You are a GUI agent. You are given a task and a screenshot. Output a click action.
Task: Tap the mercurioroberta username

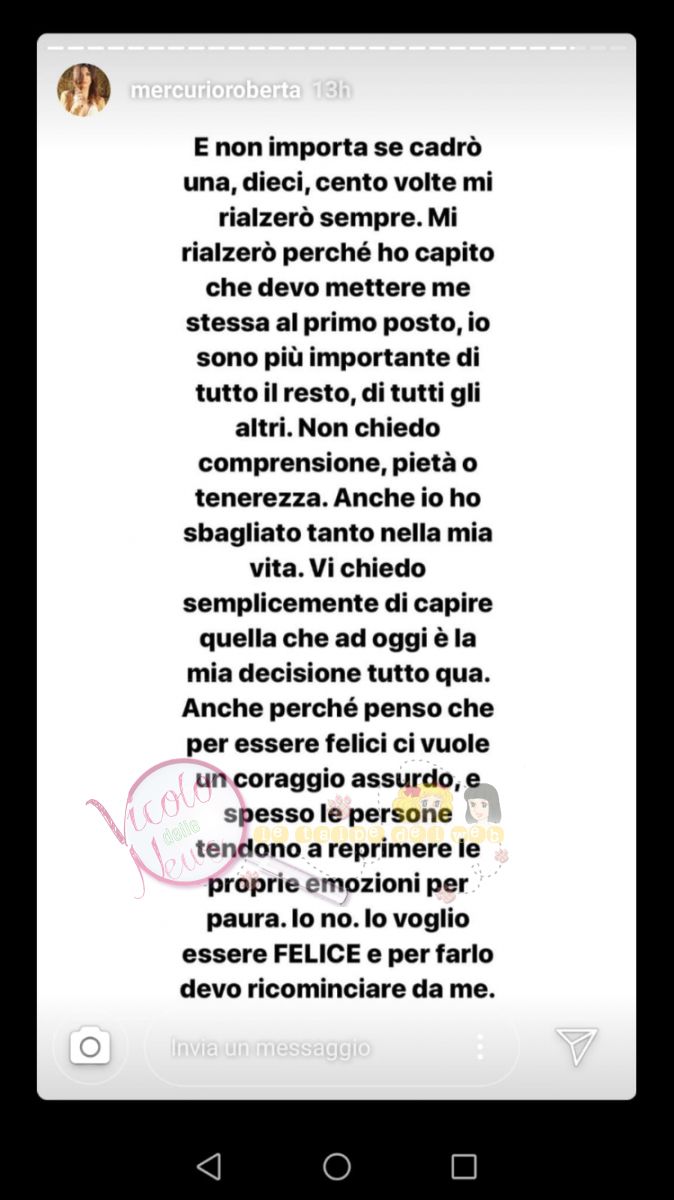(x=216, y=90)
